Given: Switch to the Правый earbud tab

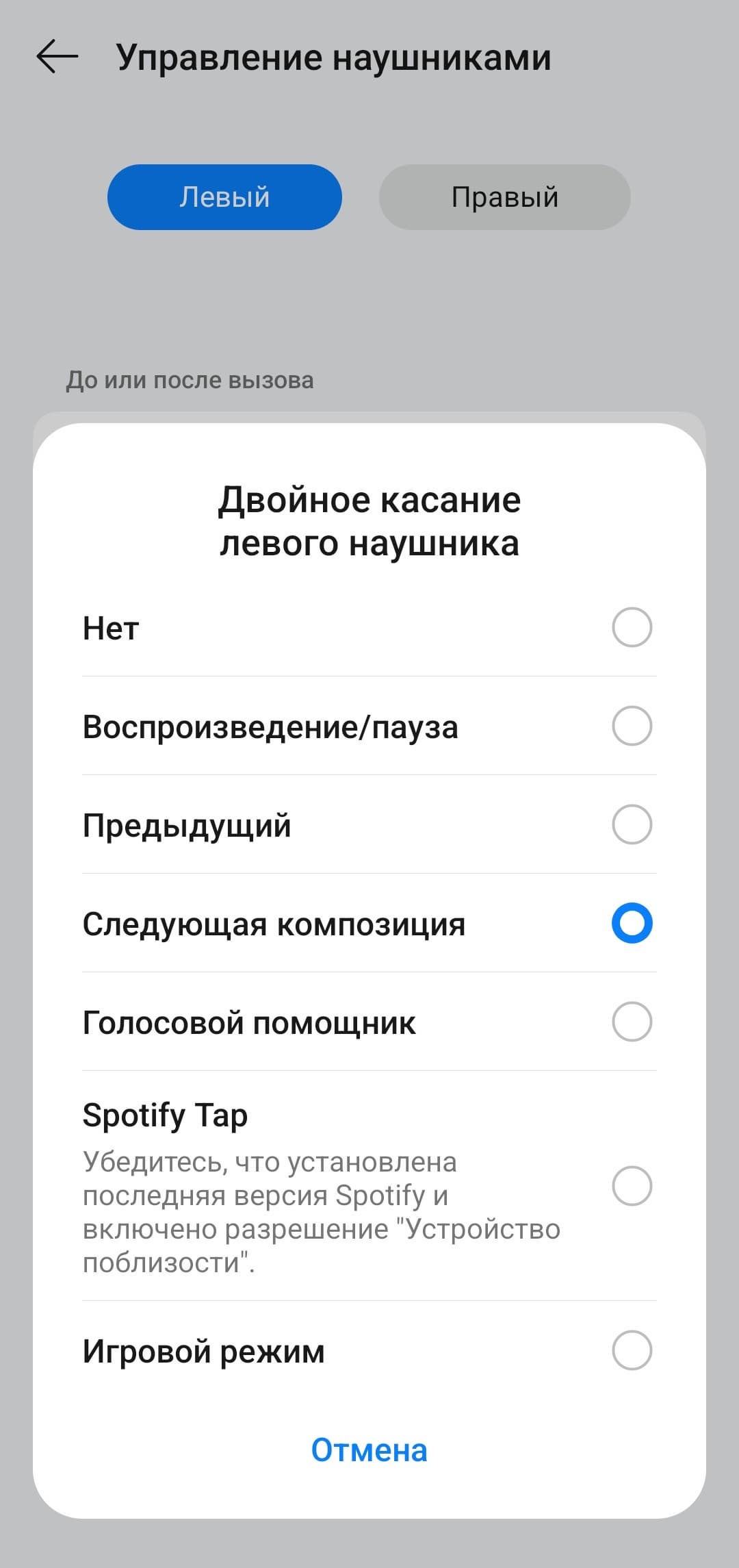Looking at the screenshot, I should [504, 197].
